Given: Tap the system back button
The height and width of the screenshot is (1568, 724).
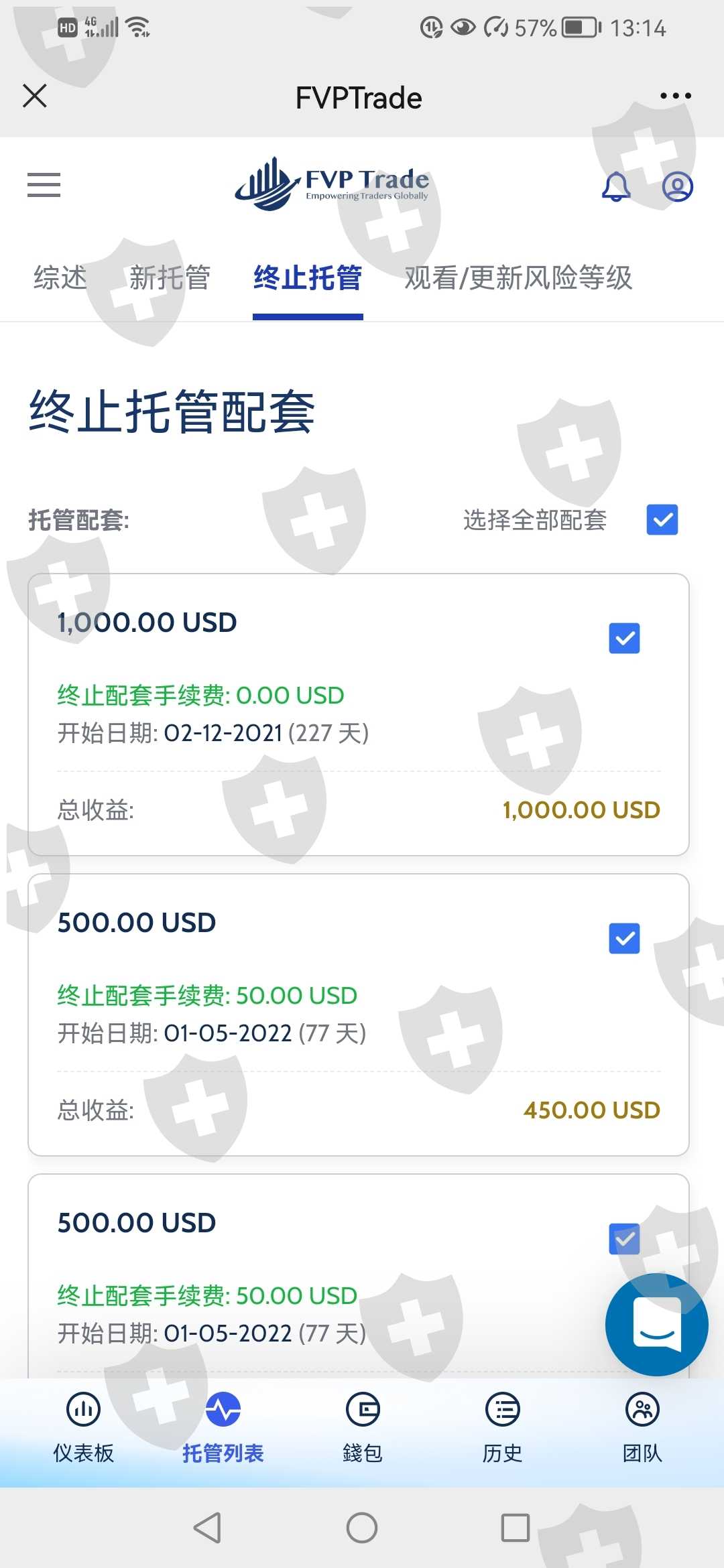Looking at the screenshot, I should (207, 1528).
